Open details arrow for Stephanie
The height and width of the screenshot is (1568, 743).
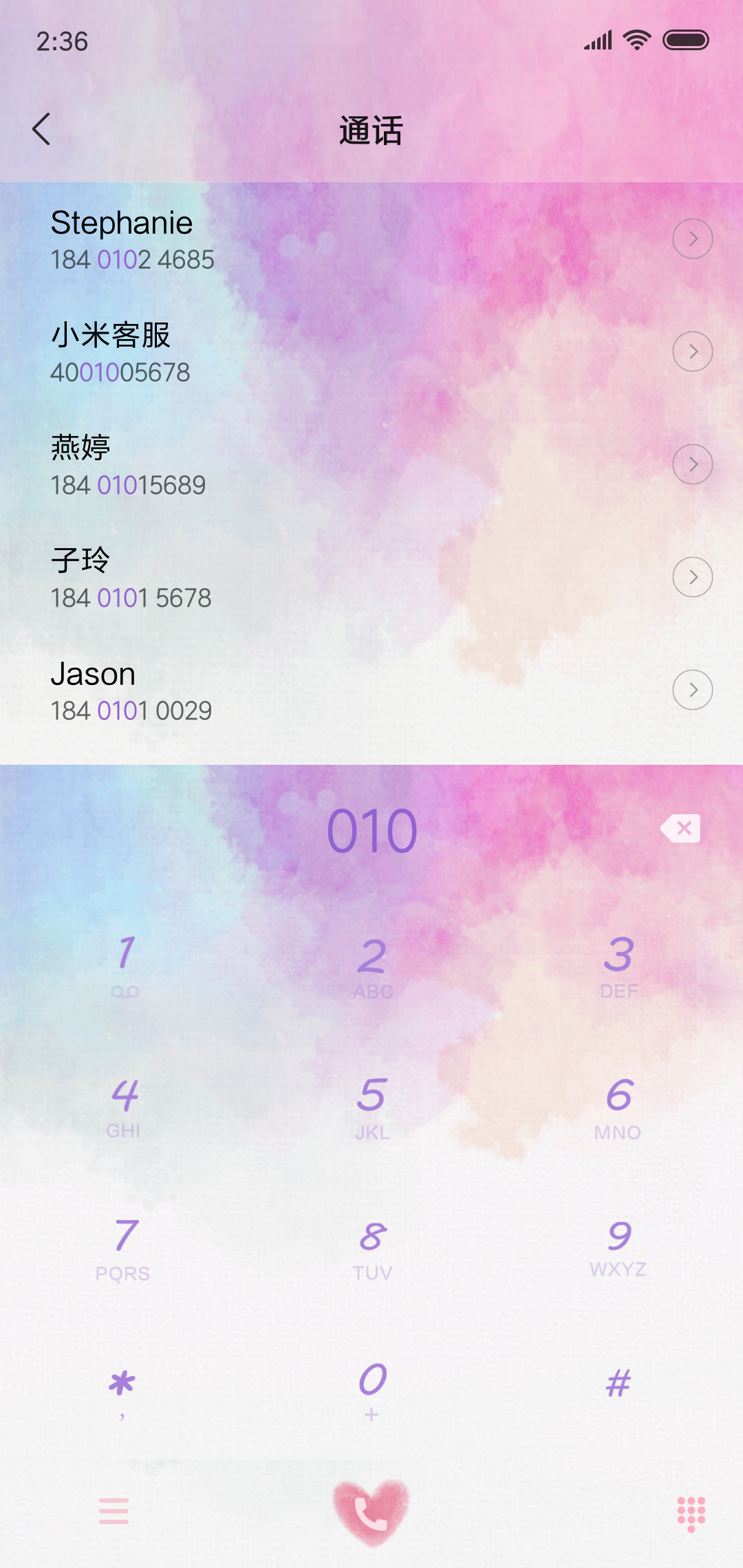[692, 239]
